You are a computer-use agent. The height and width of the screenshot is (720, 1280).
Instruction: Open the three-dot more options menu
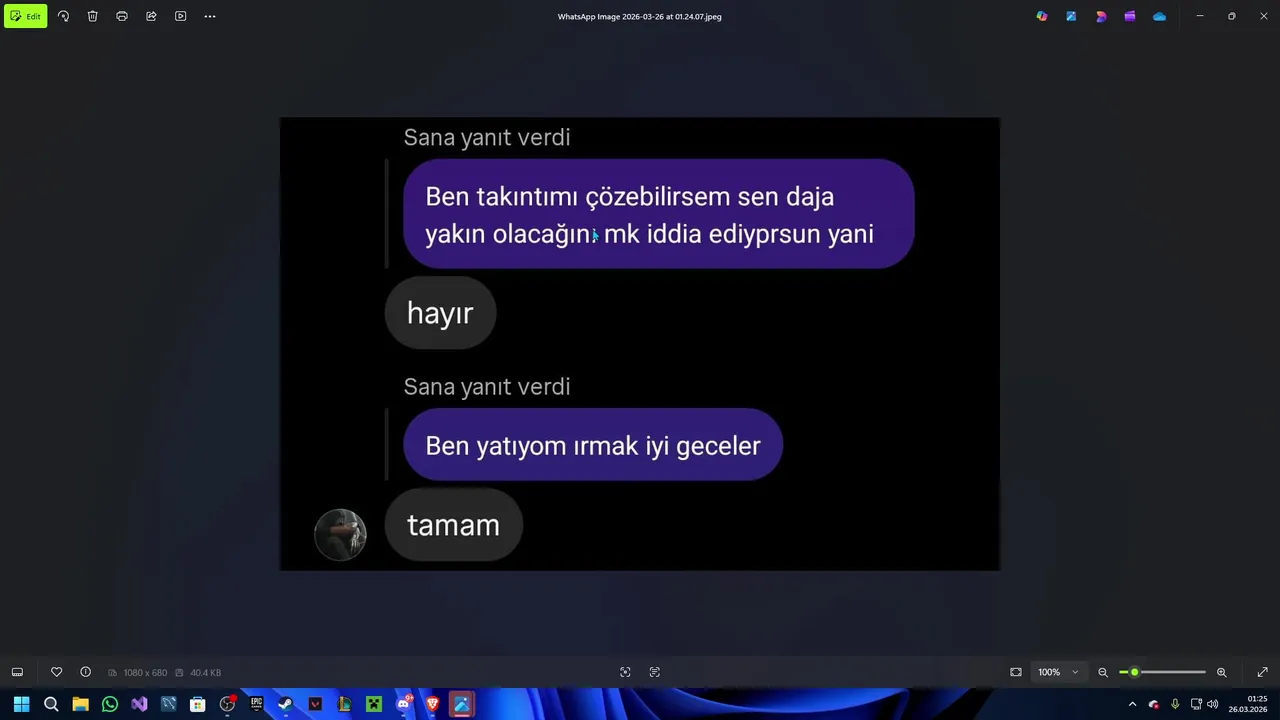(x=210, y=16)
